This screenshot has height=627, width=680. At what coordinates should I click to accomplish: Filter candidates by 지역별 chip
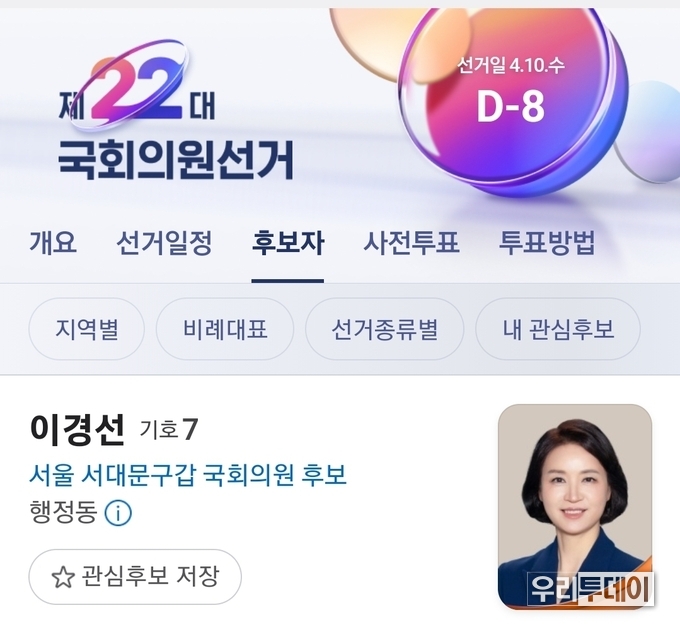tap(86, 329)
